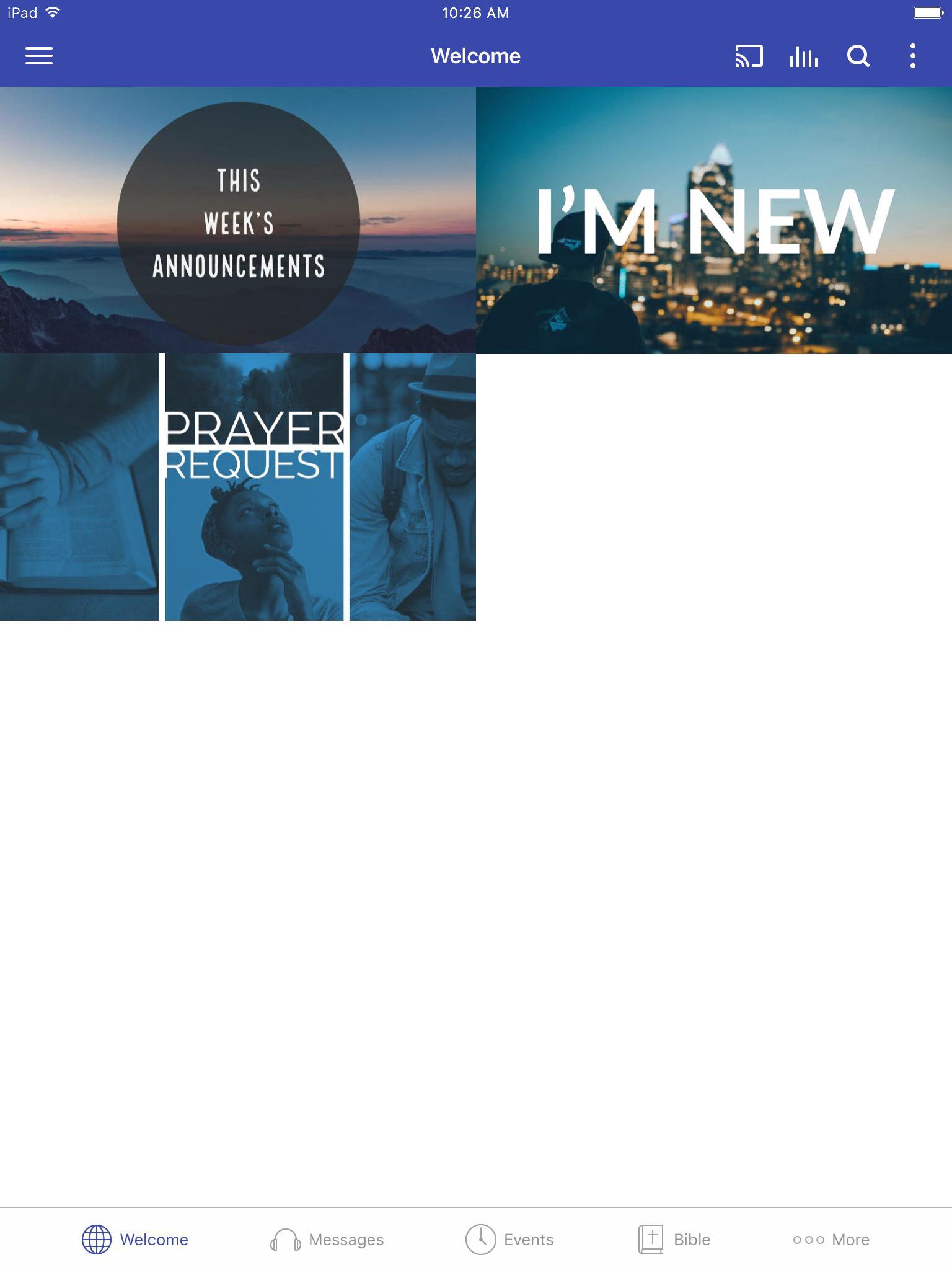952x1270 pixels.
Task: Select the Welcome tab
Action: (x=135, y=1239)
